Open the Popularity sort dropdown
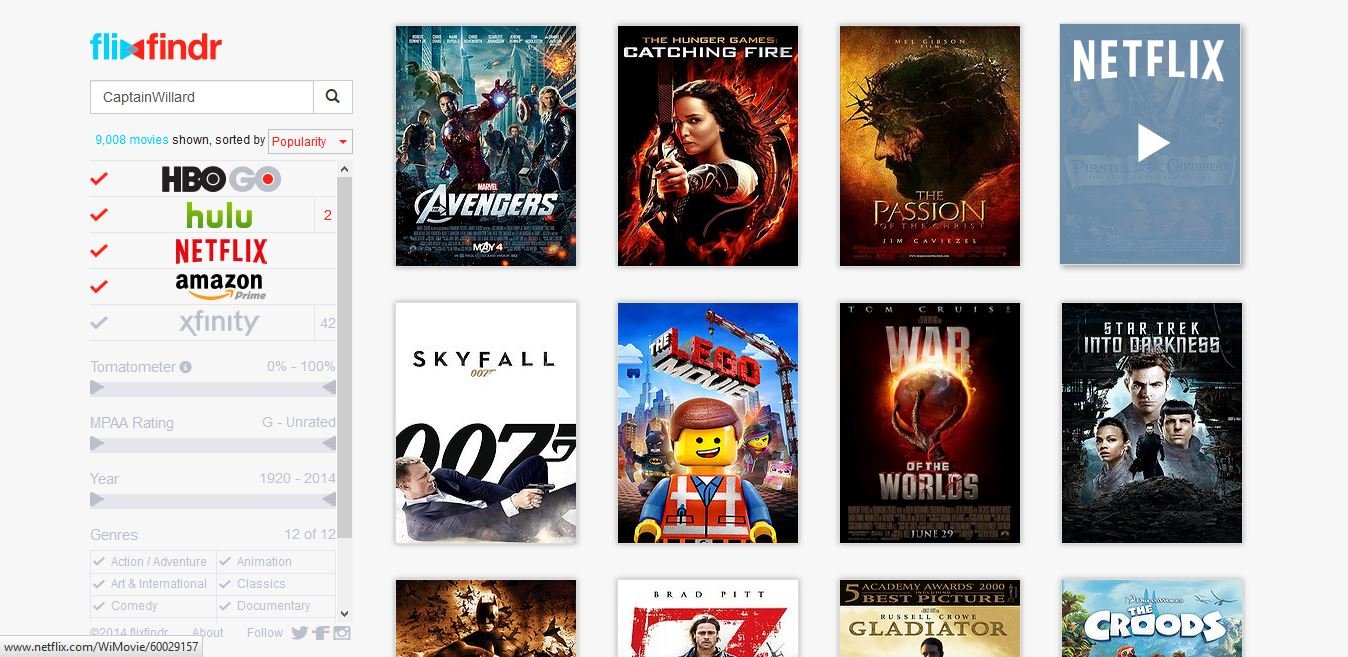The width and height of the screenshot is (1348, 657). [x=310, y=141]
